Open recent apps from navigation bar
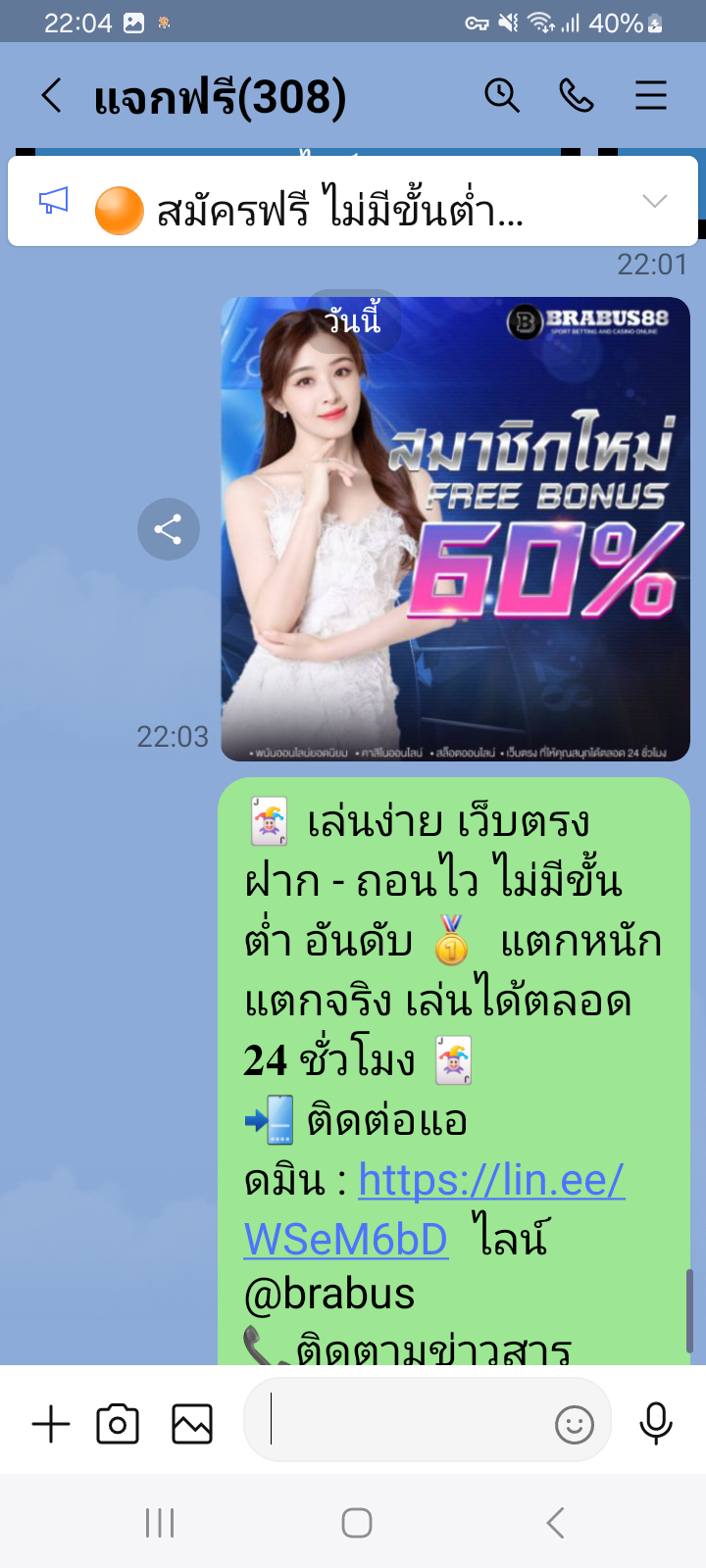 tap(159, 1523)
